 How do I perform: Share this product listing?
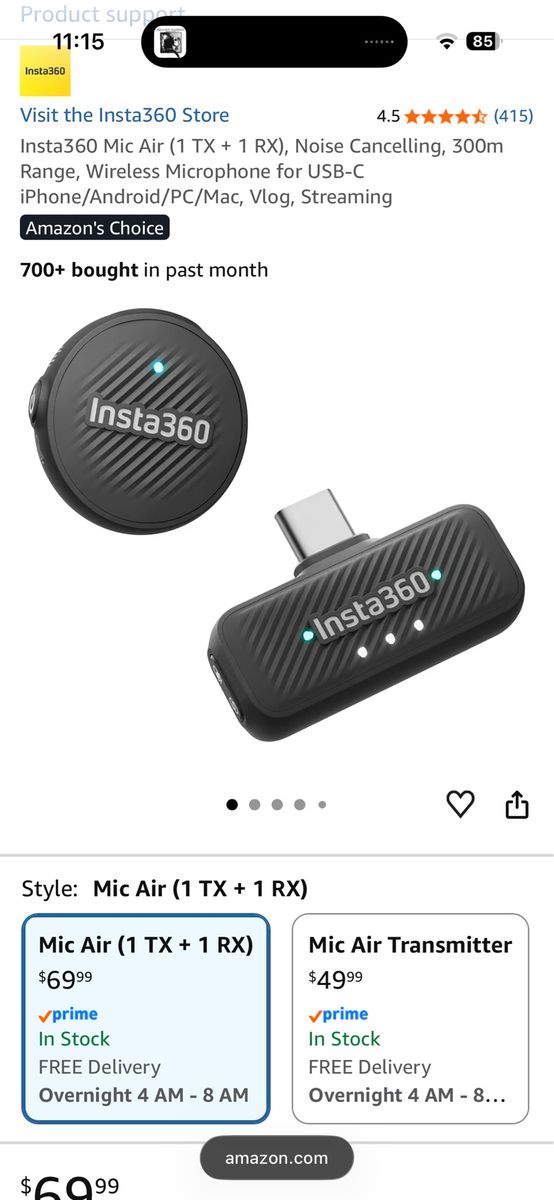[x=516, y=804]
